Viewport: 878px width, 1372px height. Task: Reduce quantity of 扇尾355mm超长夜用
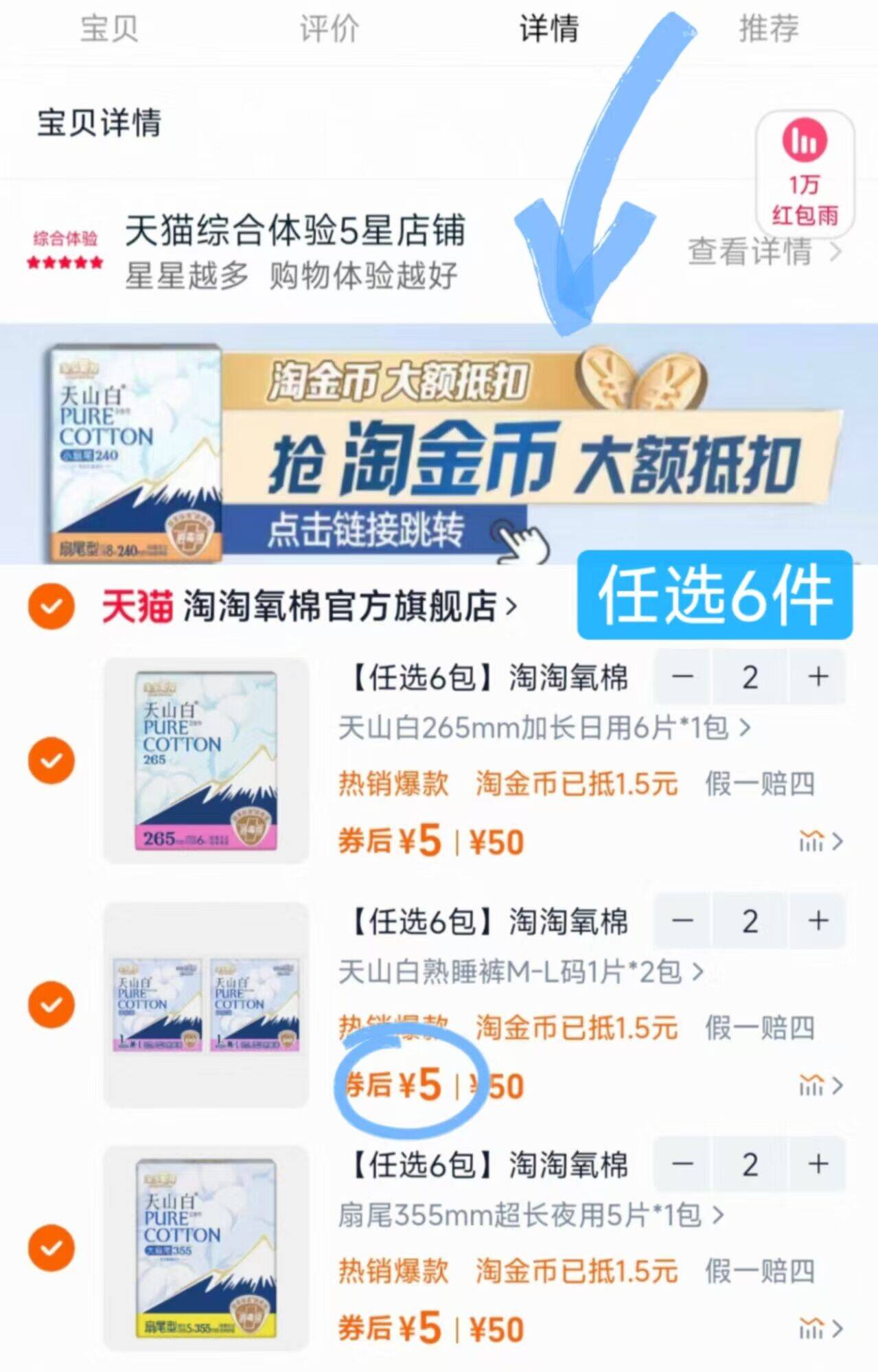[682, 1165]
